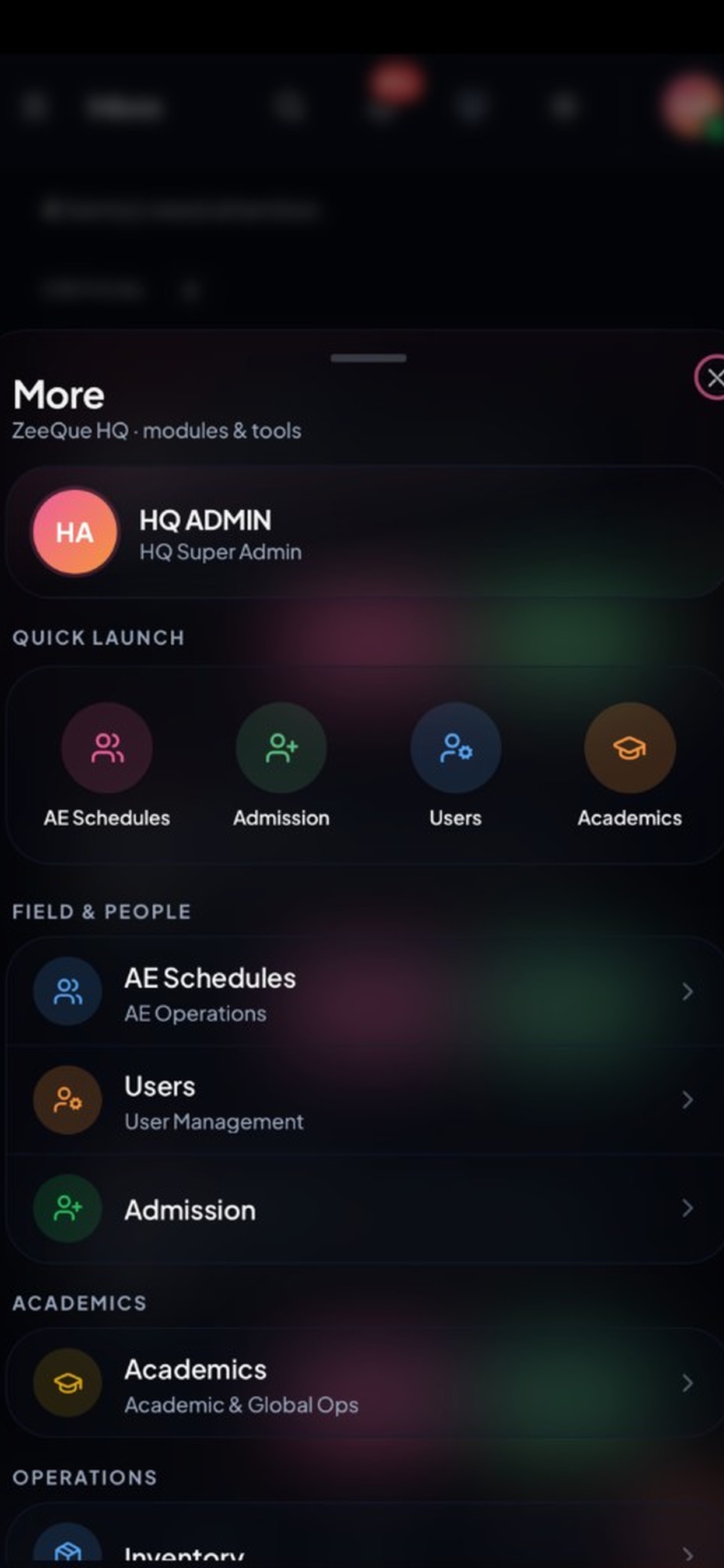Screen dimensions: 724x1568
Task: Launch Admission from Quick Launch
Action: tap(281, 765)
